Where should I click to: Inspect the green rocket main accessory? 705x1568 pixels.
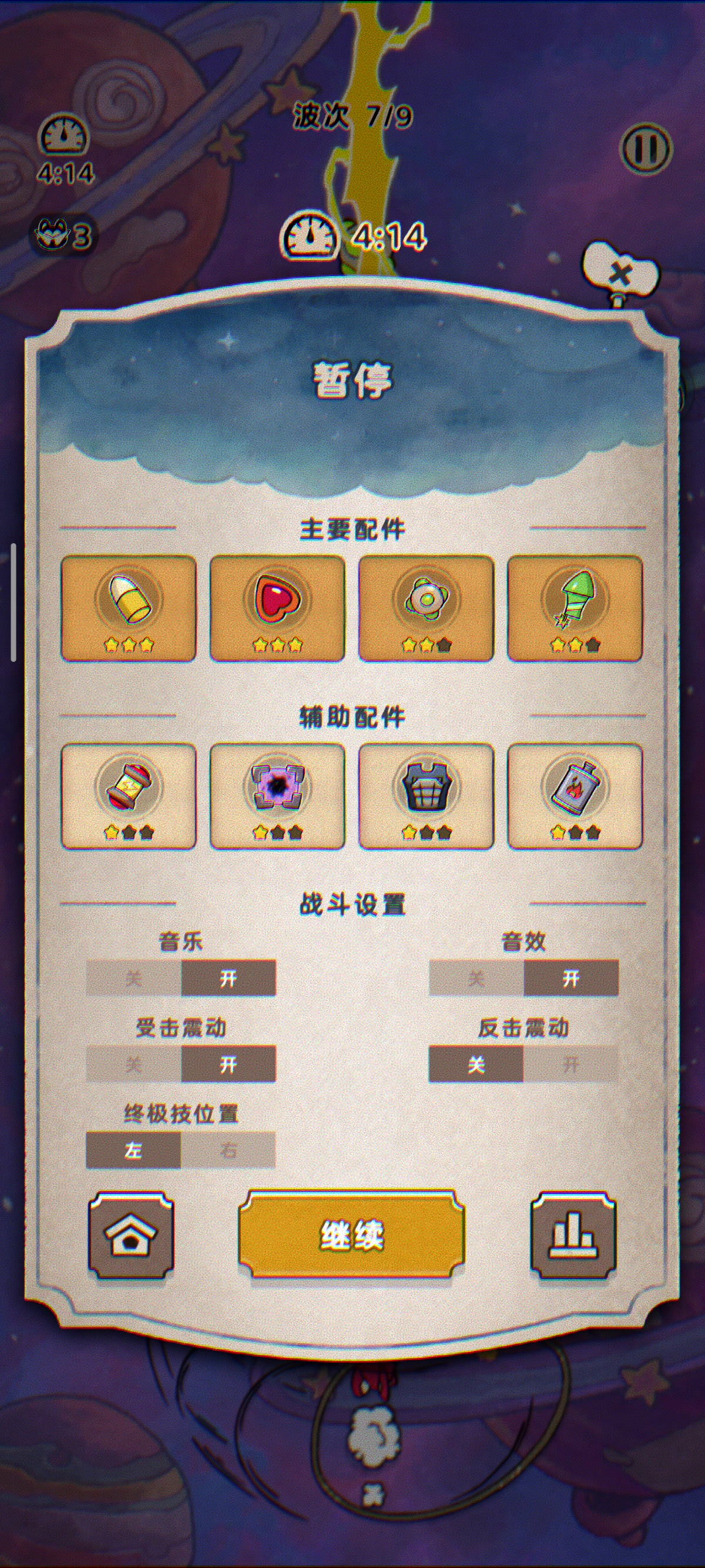click(x=575, y=607)
